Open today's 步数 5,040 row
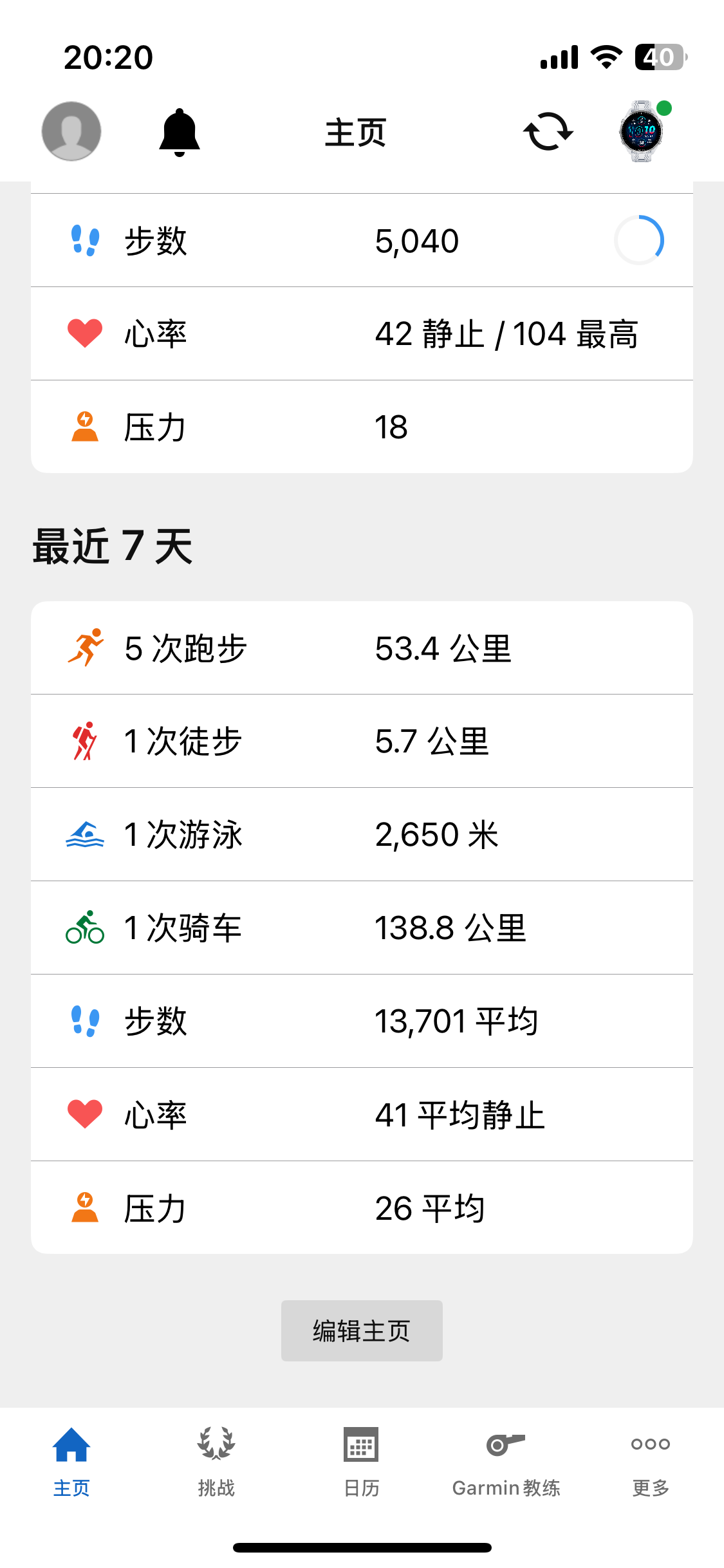 (362, 241)
